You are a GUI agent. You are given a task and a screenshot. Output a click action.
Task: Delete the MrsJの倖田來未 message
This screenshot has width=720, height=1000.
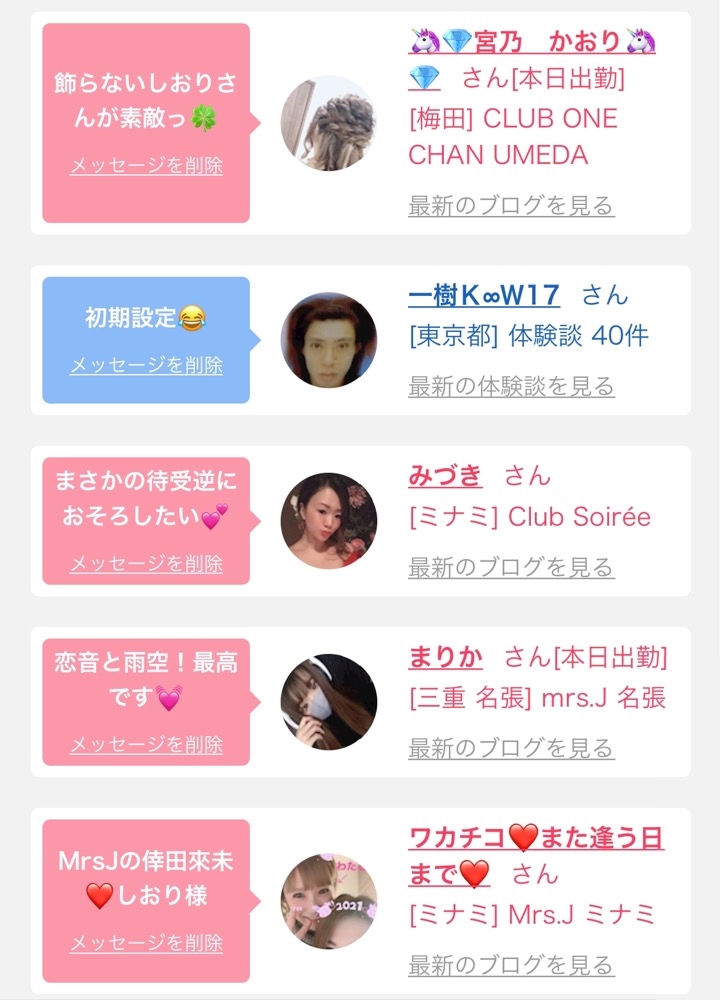coord(146,943)
